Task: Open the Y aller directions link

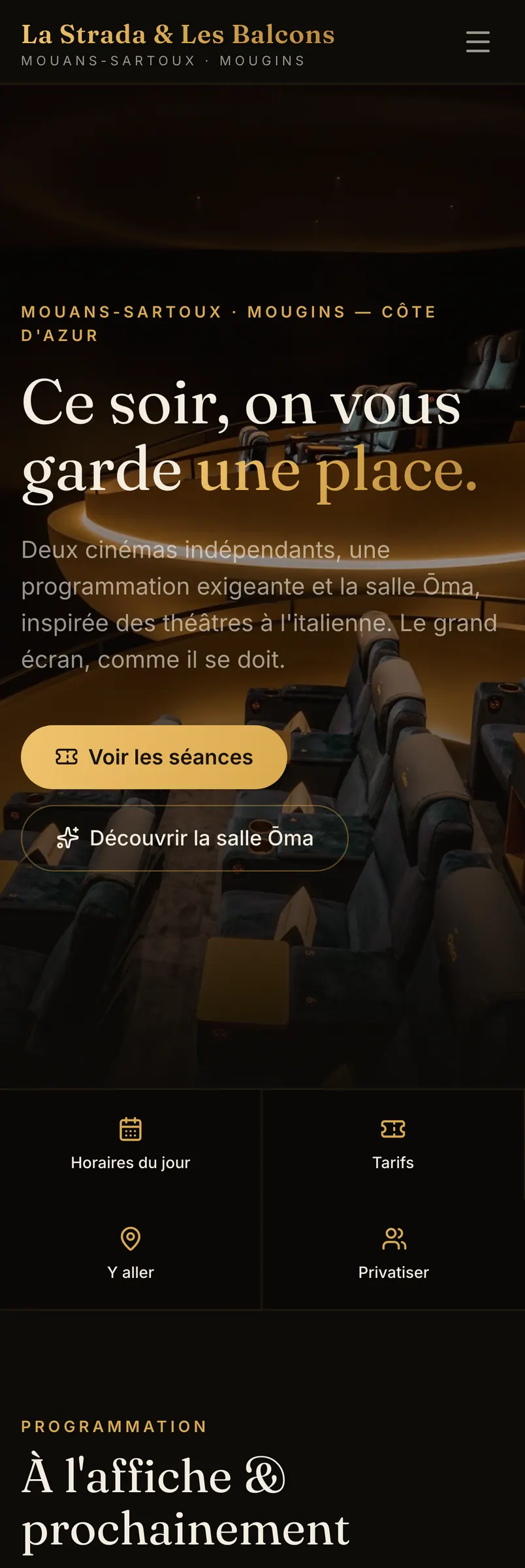Action: (131, 1254)
